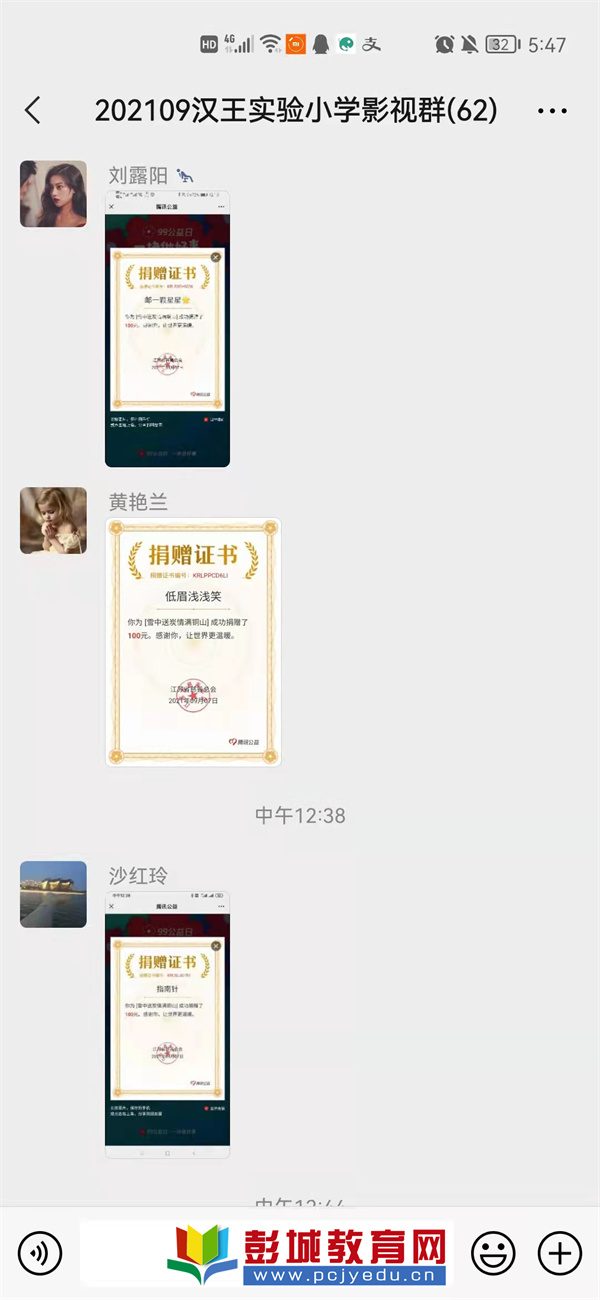Open the group chat overflow menu

click(x=552, y=111)
